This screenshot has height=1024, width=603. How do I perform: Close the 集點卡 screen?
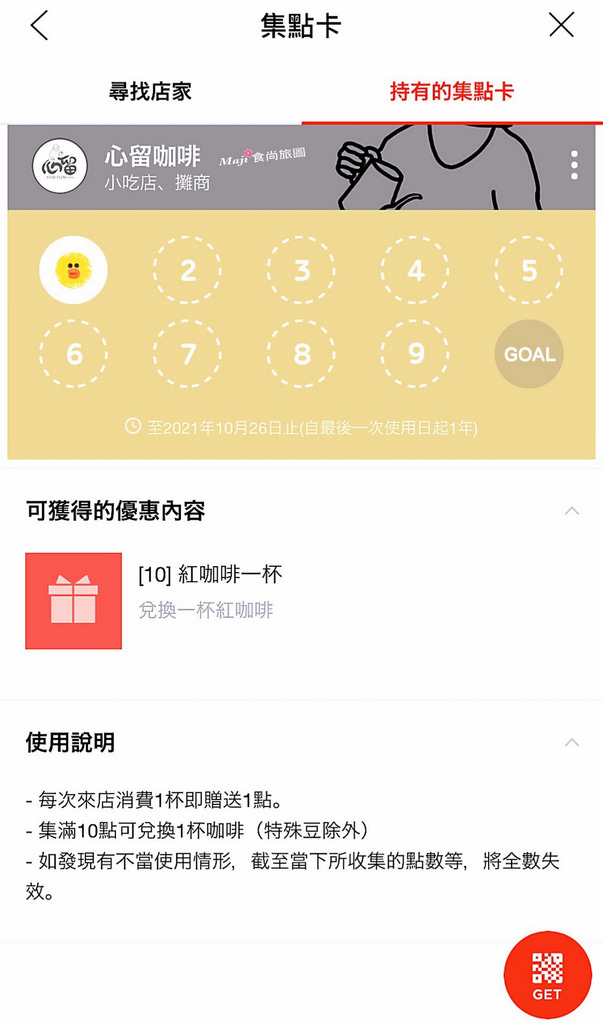(562, 26)
